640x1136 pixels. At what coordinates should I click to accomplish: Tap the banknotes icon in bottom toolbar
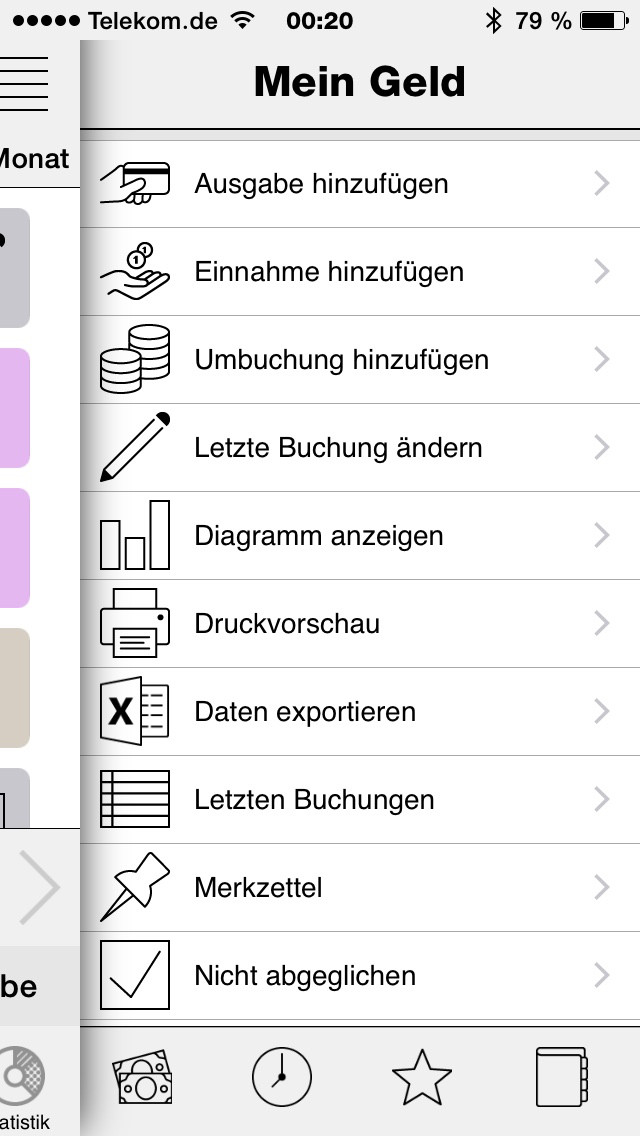coord(142,1077)
